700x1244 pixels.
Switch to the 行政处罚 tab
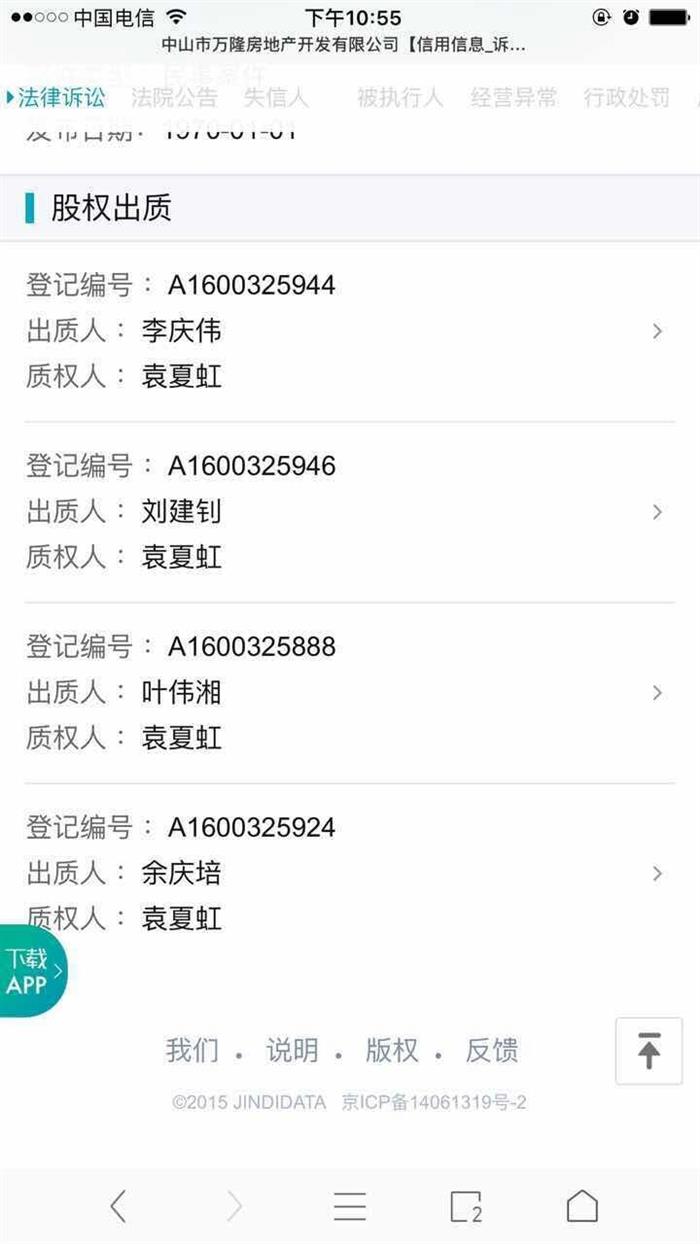click(x=627, y=97)
